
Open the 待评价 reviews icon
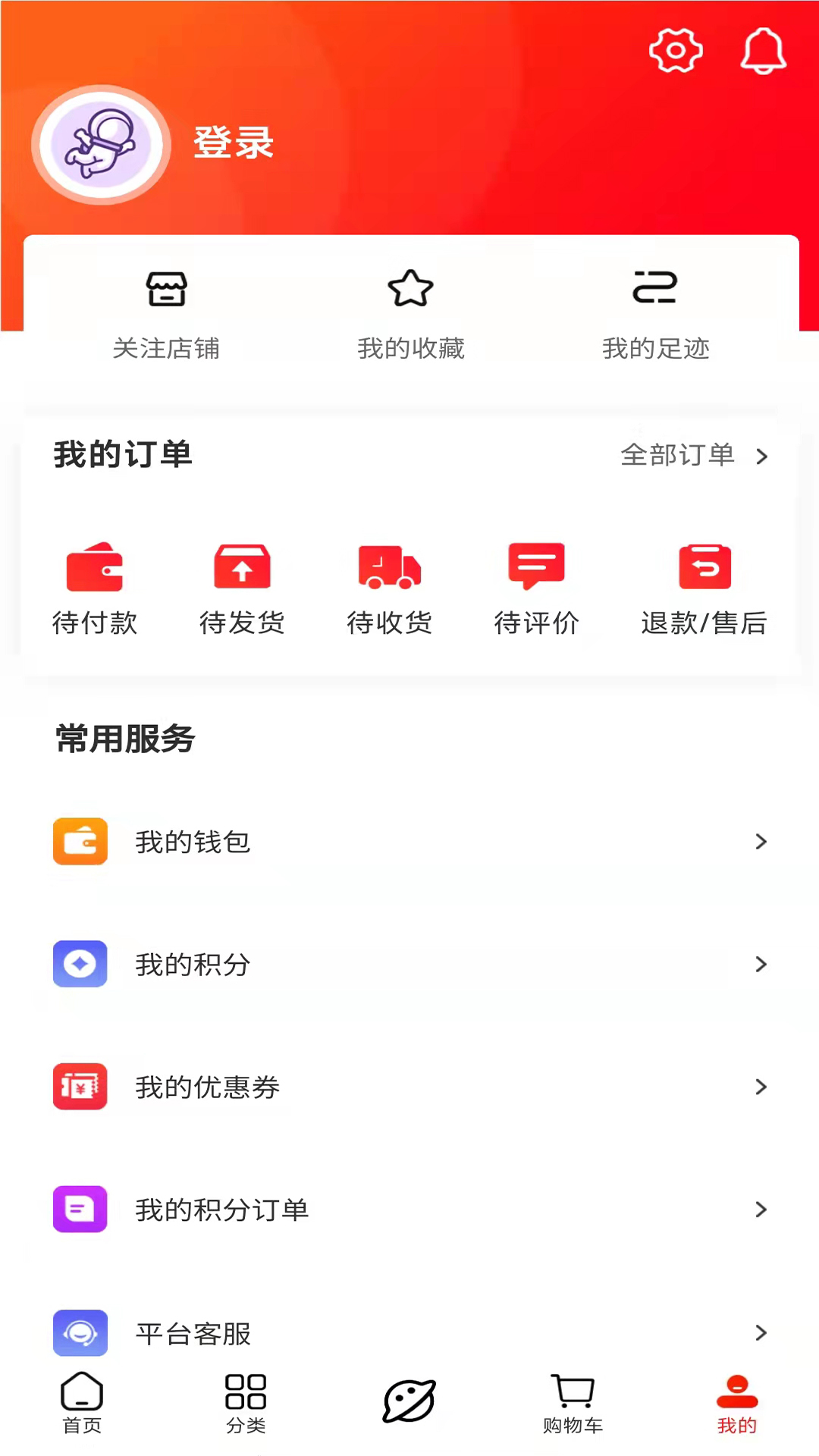(536, 566)
